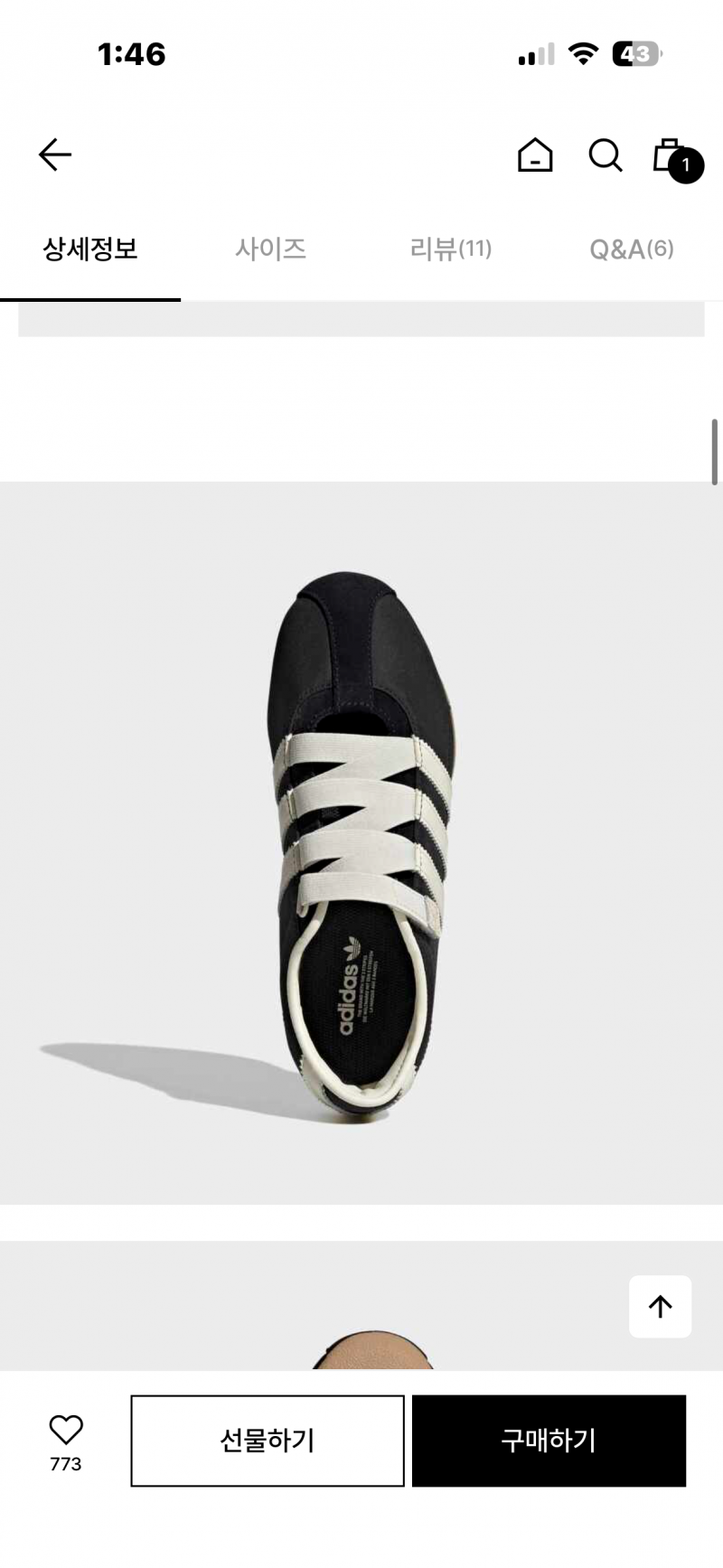Switch to the 사이즈 tab
Image resolution: width=723 pixels, height=1568 pixels.
coord(271,249)
